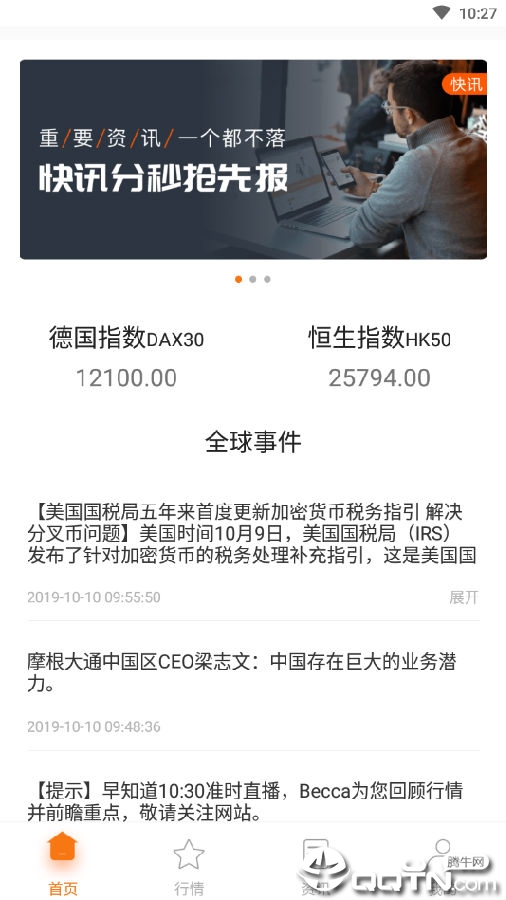506x900 pixels.
Task: Switch to the 首页 tab
Action: (63, 863)
